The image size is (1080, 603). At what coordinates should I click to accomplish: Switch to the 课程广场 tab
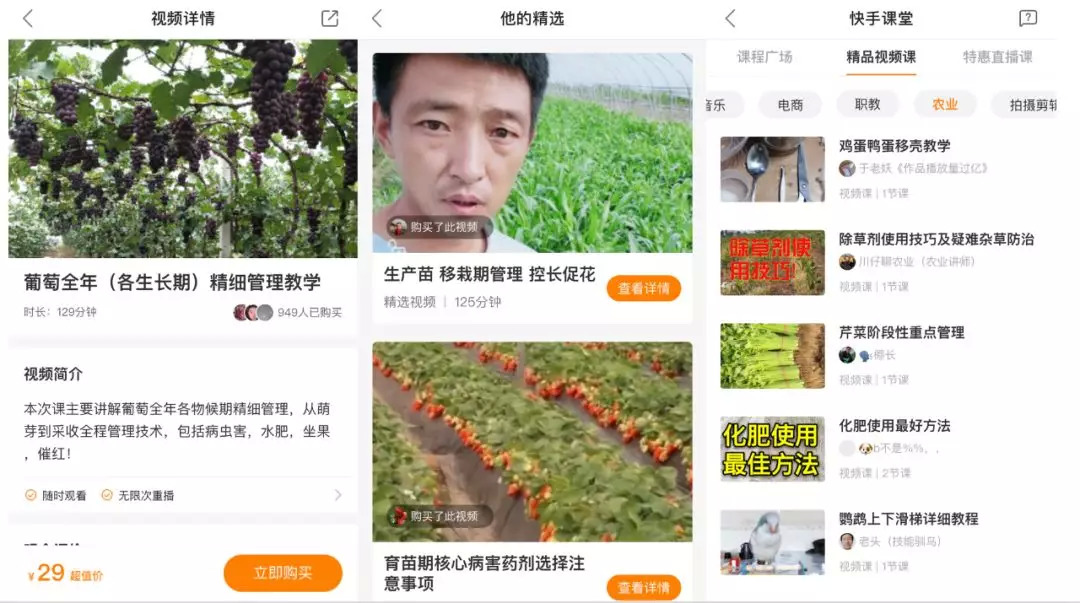(x=764, y=57)
